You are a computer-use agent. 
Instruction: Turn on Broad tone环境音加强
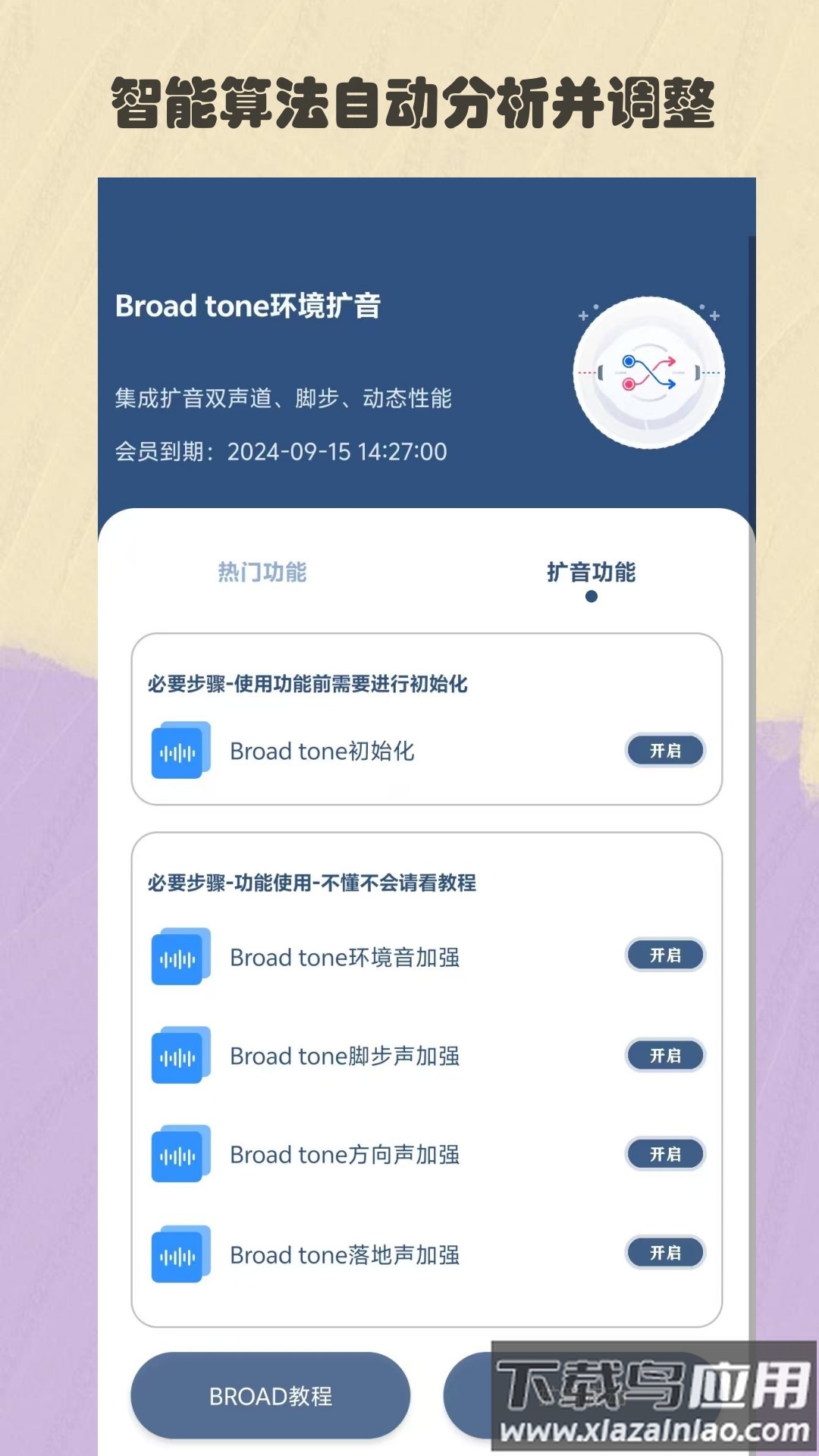coord(665,955)
